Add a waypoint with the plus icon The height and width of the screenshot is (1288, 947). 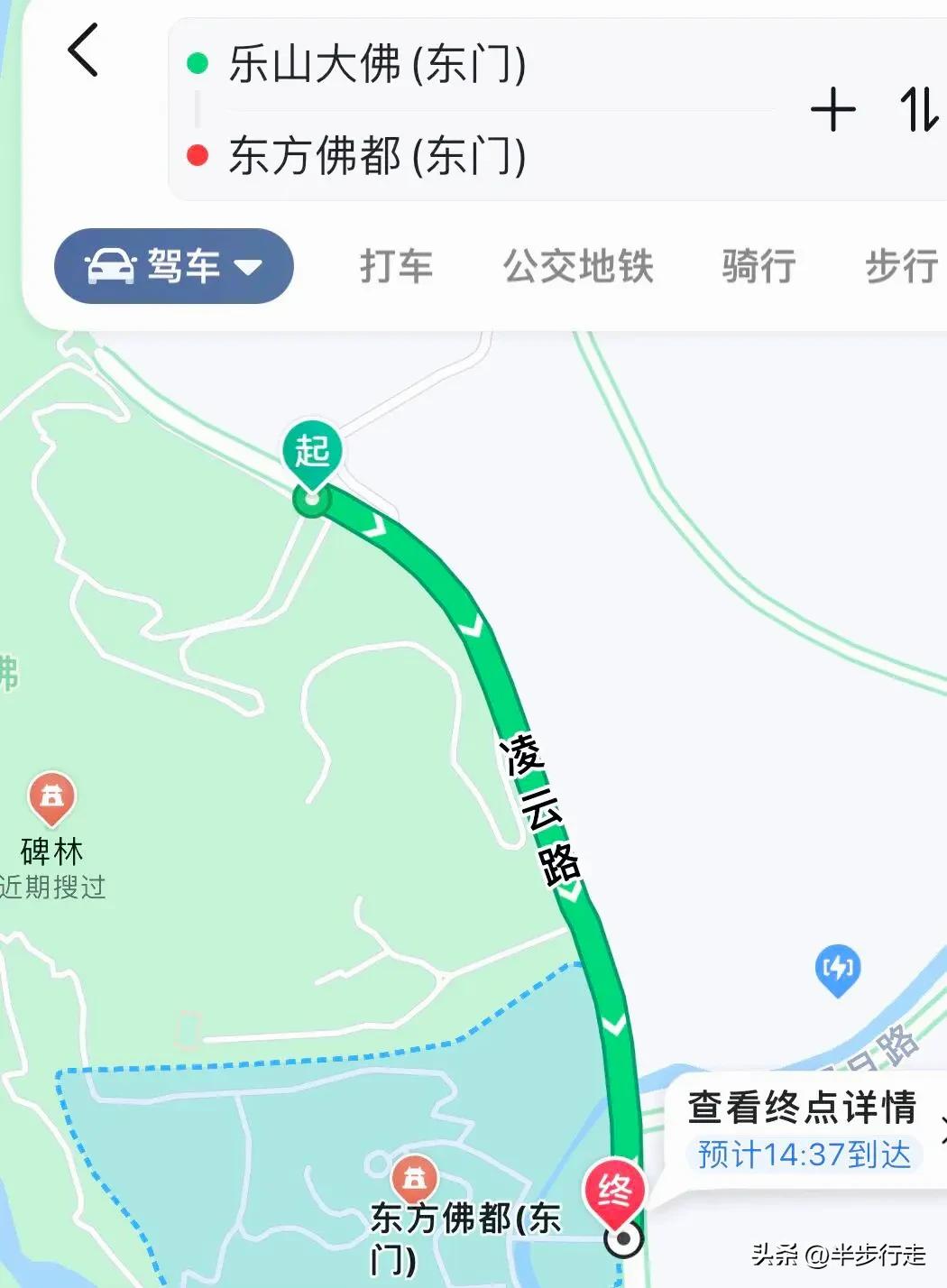pyautogui.click(x=832, y=111)
